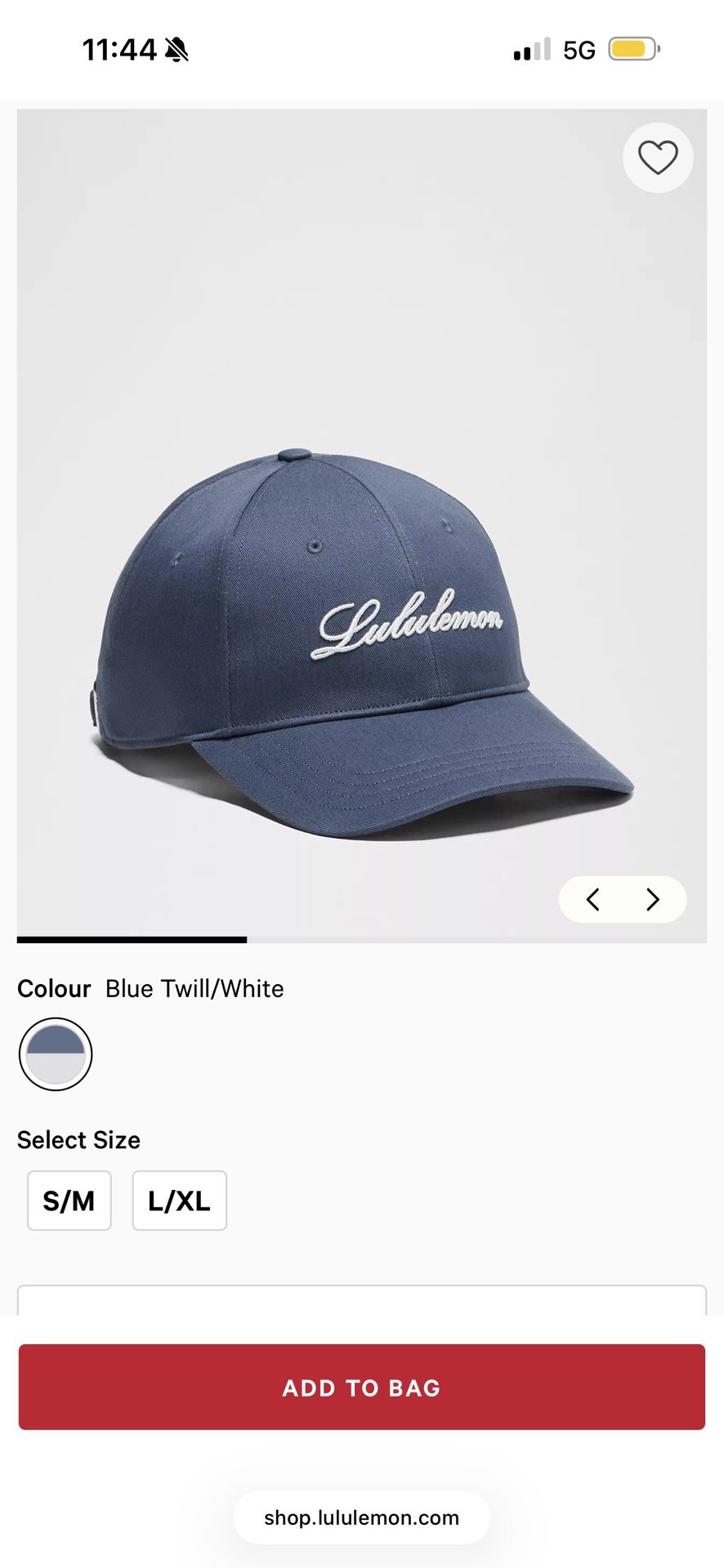The width and height of the screenshot is (724, 1568).
Task: Tap the heart icon to favourite this hat
Action: point(658,158)
